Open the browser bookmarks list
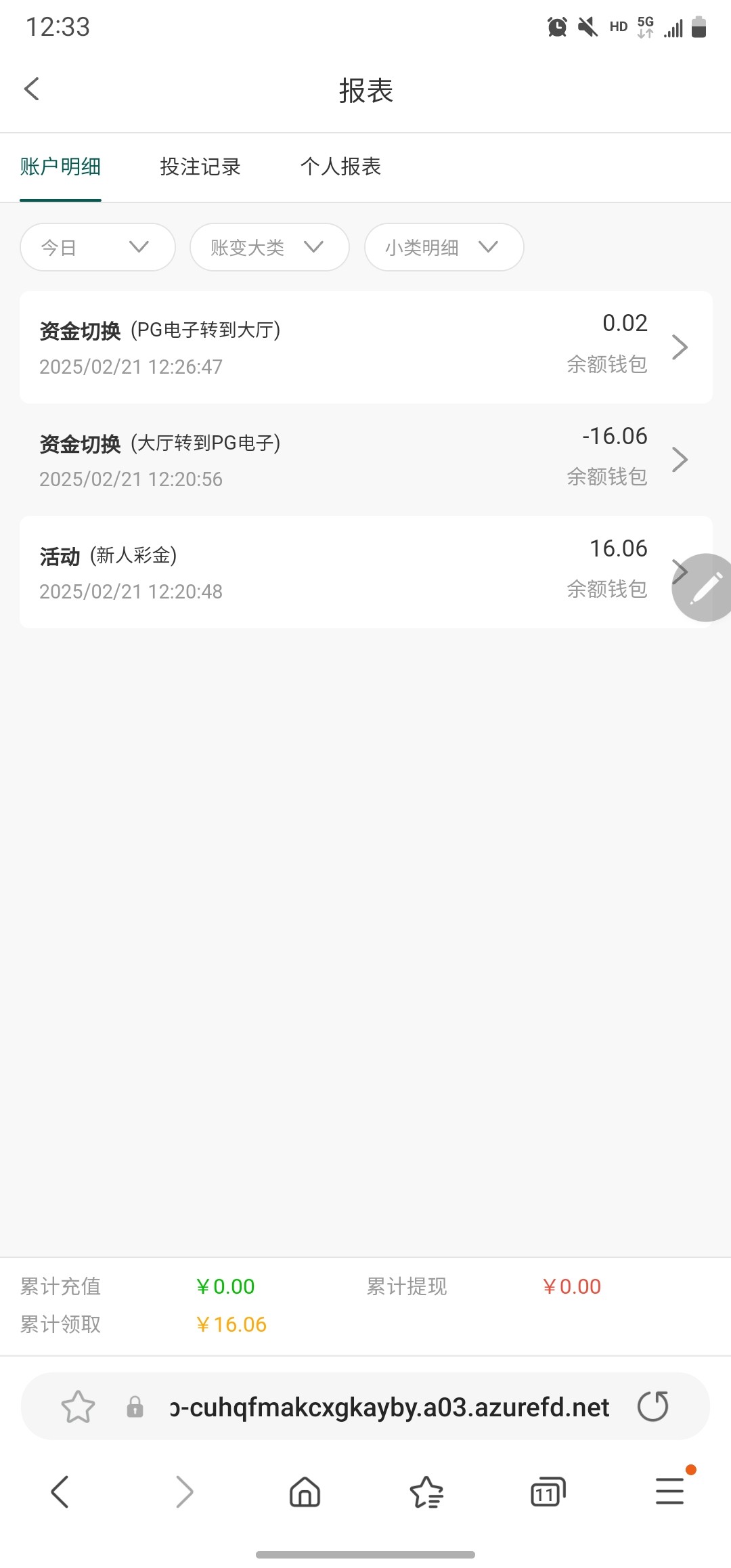 pos(426,1491)
